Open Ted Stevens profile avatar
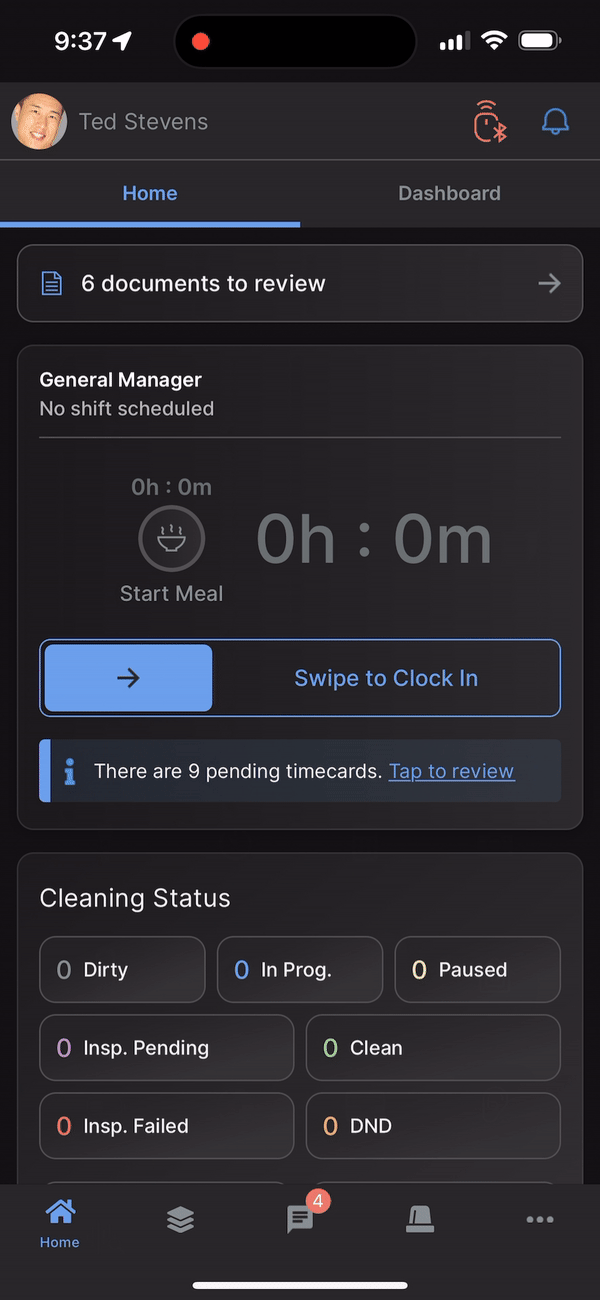 pos(39,122)
